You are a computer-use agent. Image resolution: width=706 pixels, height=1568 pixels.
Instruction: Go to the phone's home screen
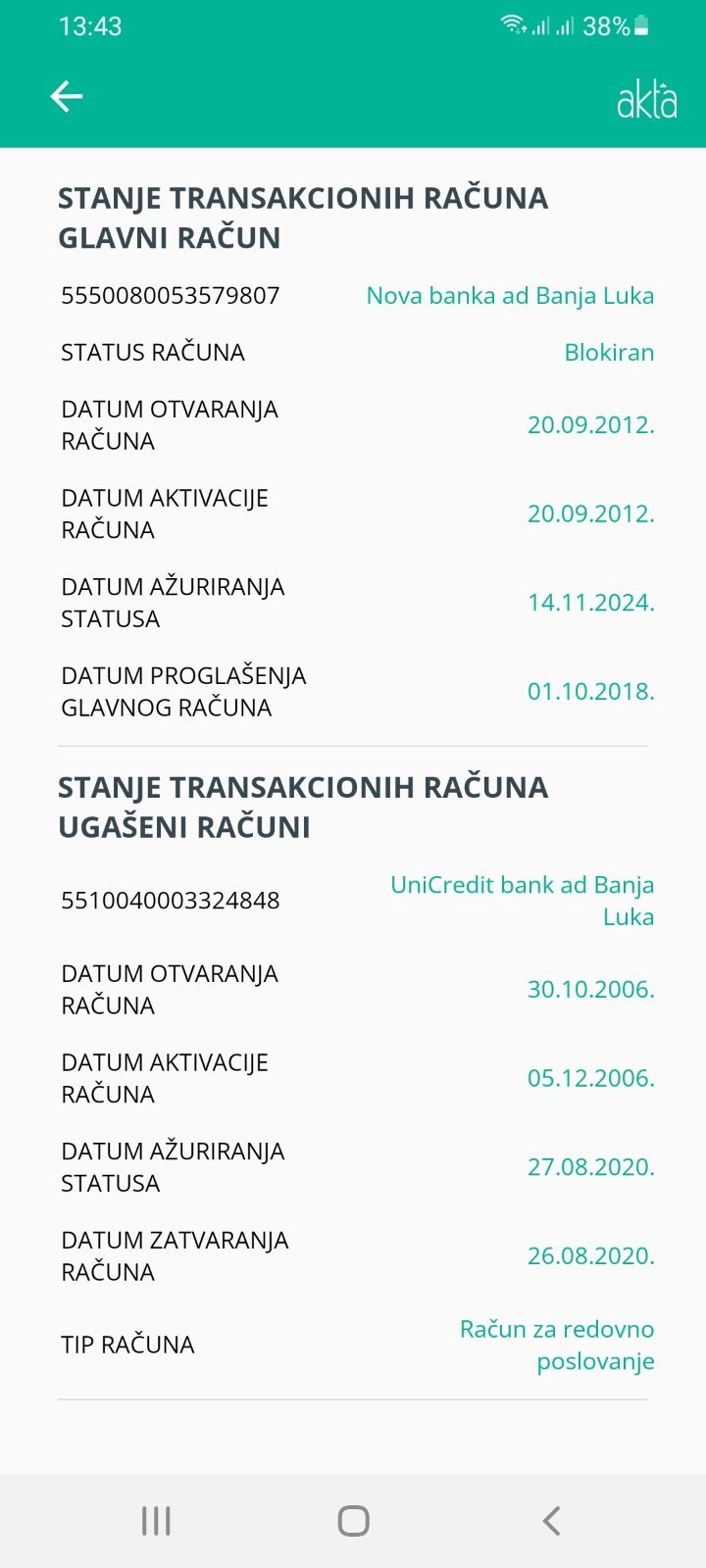353,1521
